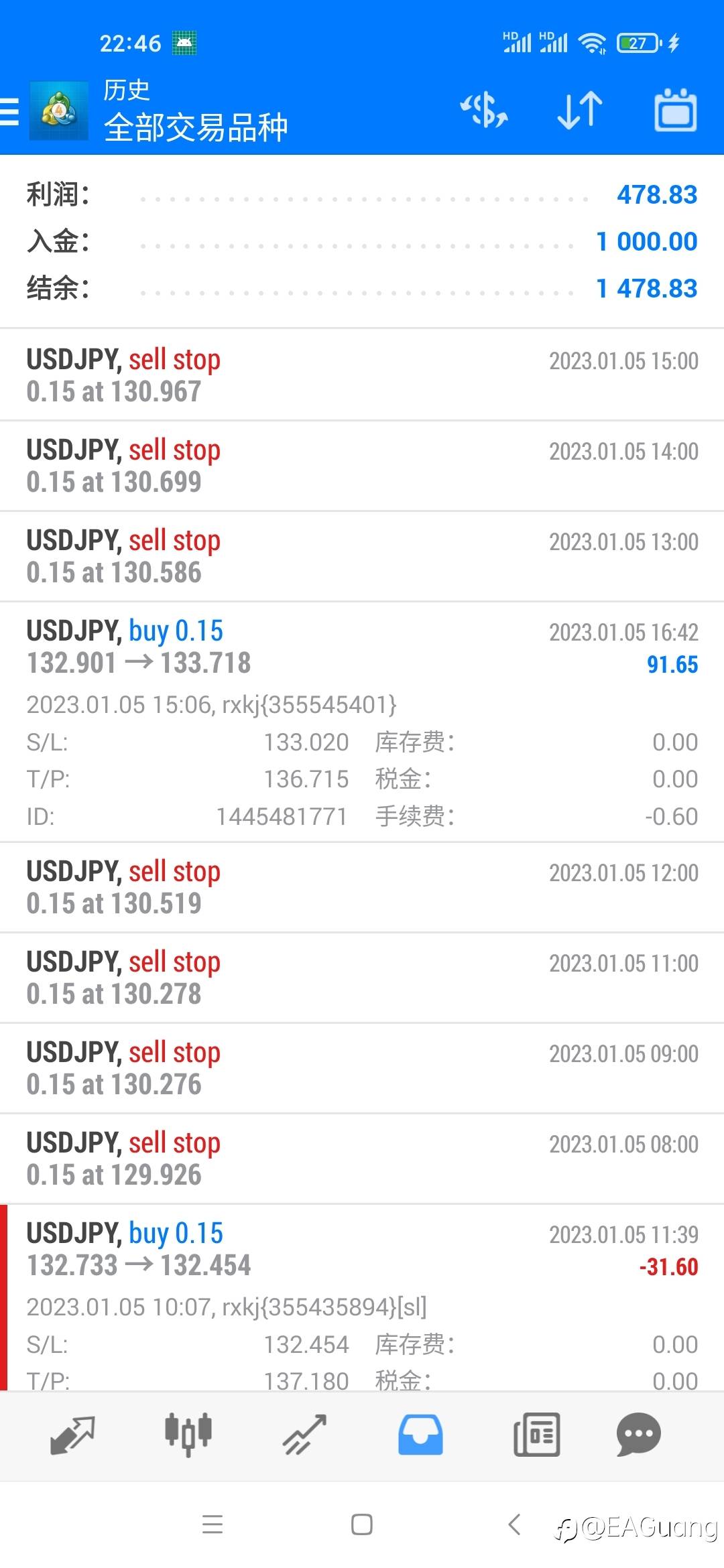Open the symbol filter dollar icon

point(484,111)
